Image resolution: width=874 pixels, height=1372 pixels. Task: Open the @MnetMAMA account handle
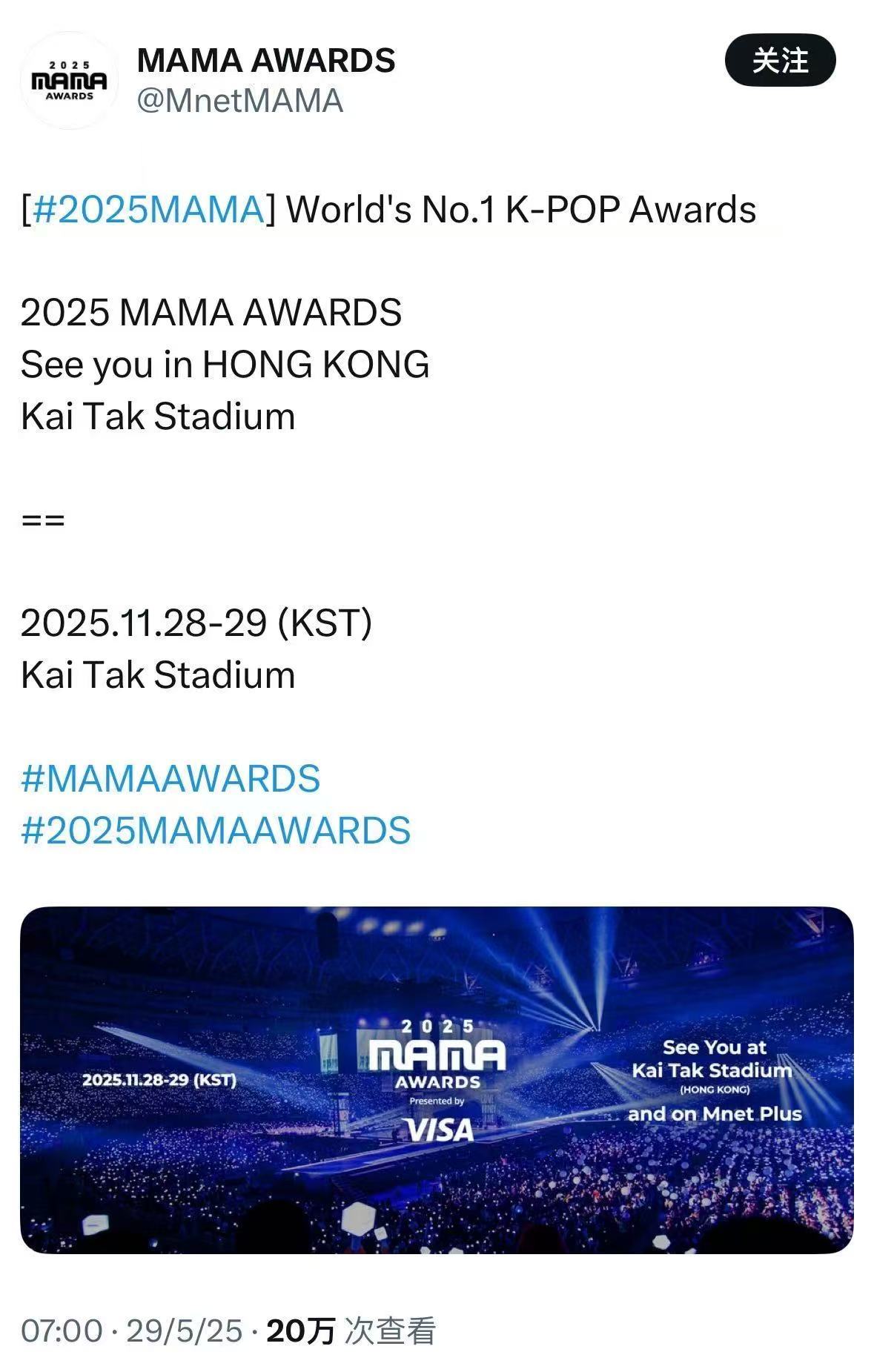240,101
